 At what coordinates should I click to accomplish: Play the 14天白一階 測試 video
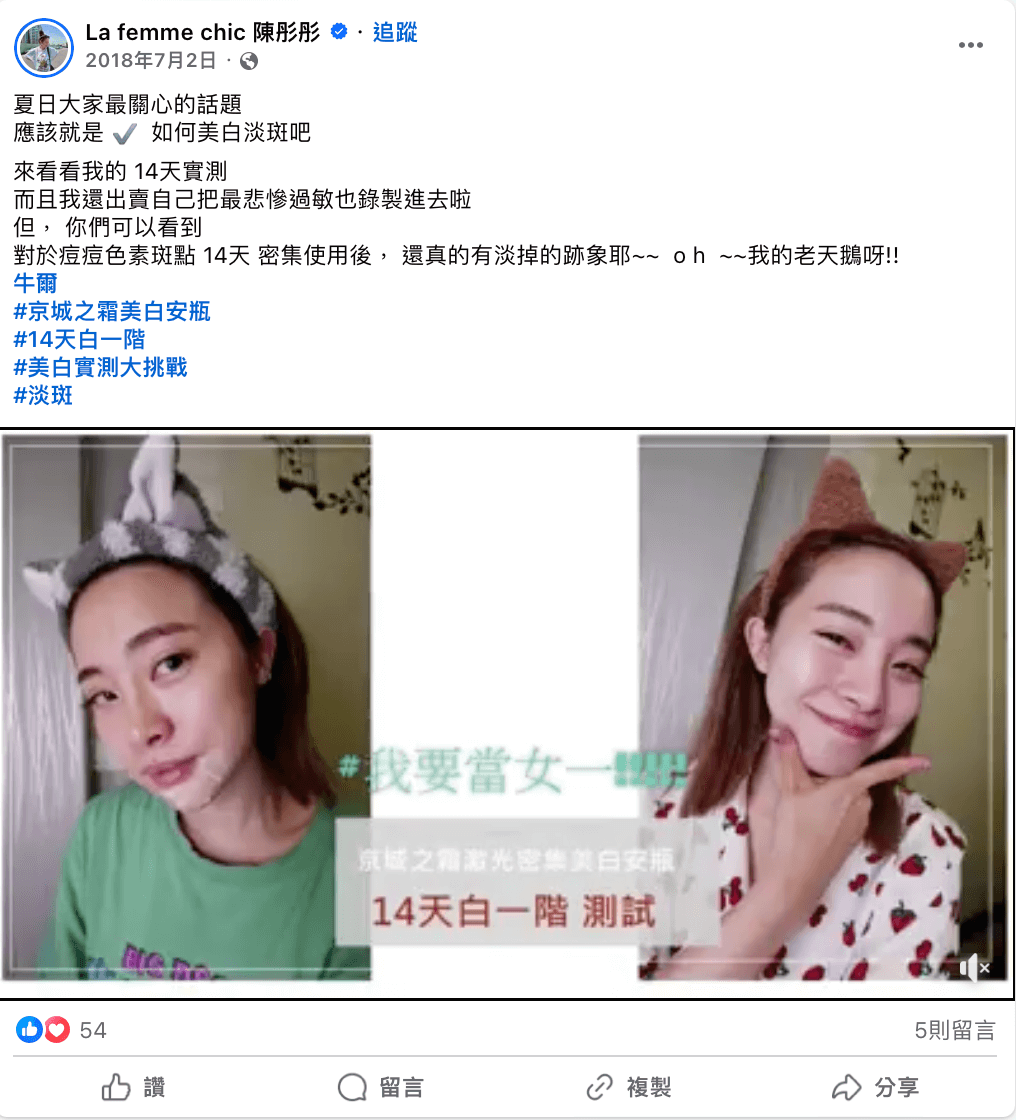(507, 713)
